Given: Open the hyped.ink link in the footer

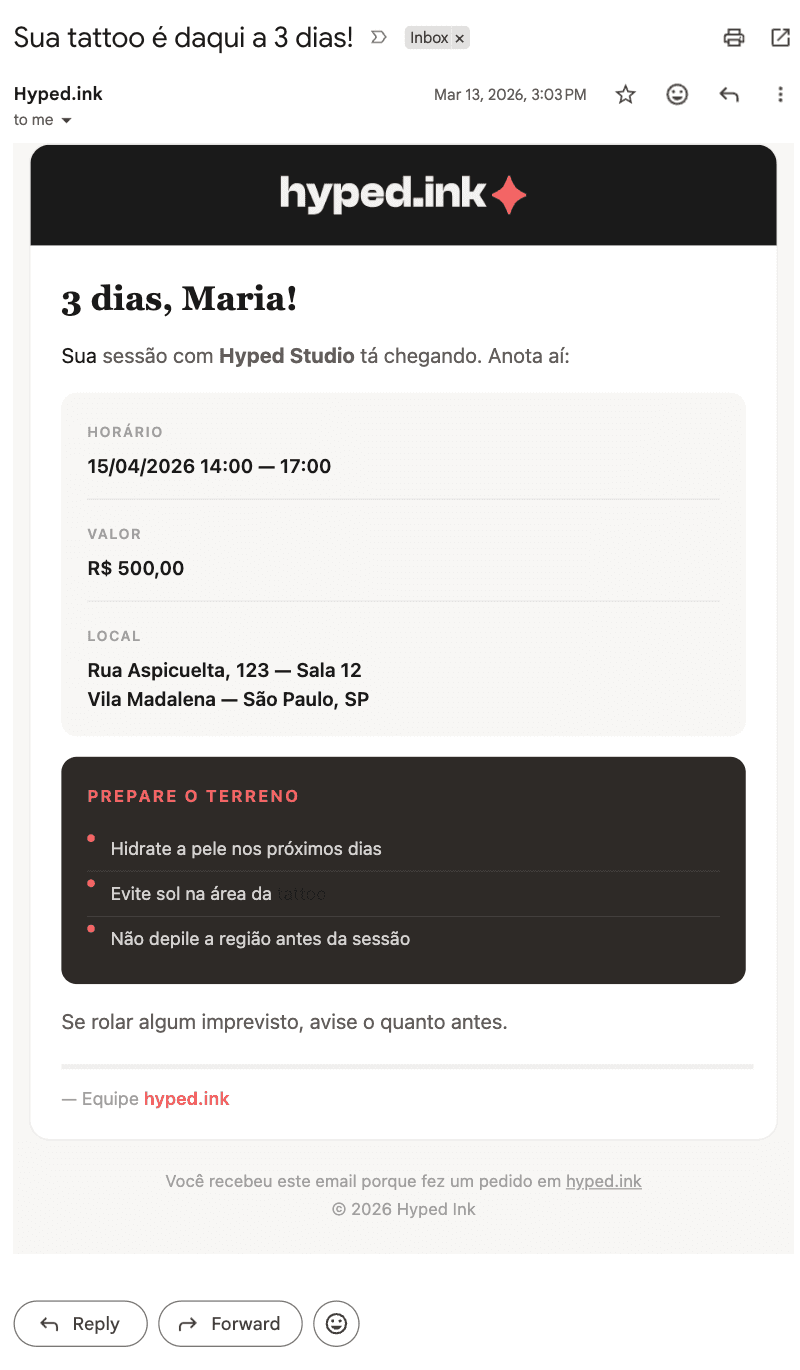Looking at the screenshot, I should pos(603,1181).
